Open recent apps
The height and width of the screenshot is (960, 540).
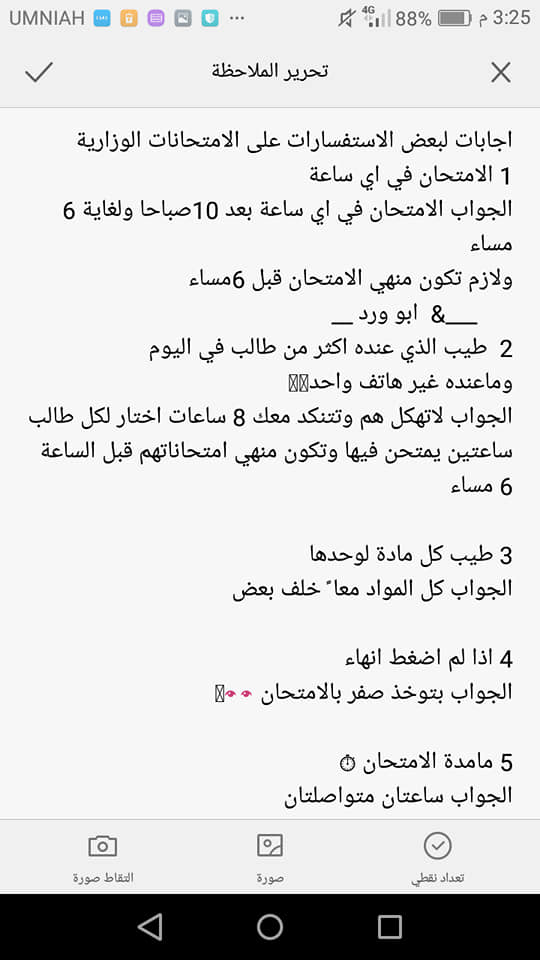[x=389, y=926]
